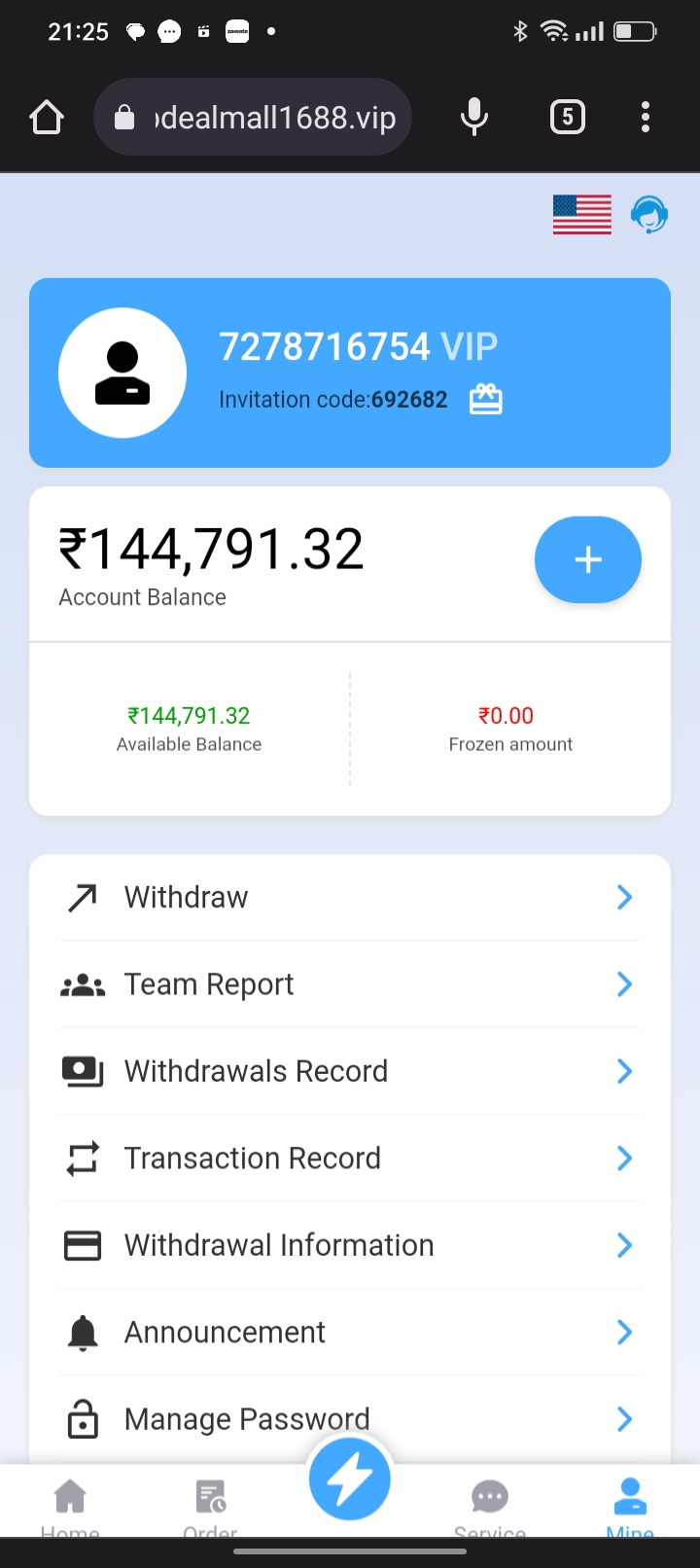The width and height of the screenshot is (700, 1568).
Task: Tap the center lightning bolt button
Action: point(350,1479)
